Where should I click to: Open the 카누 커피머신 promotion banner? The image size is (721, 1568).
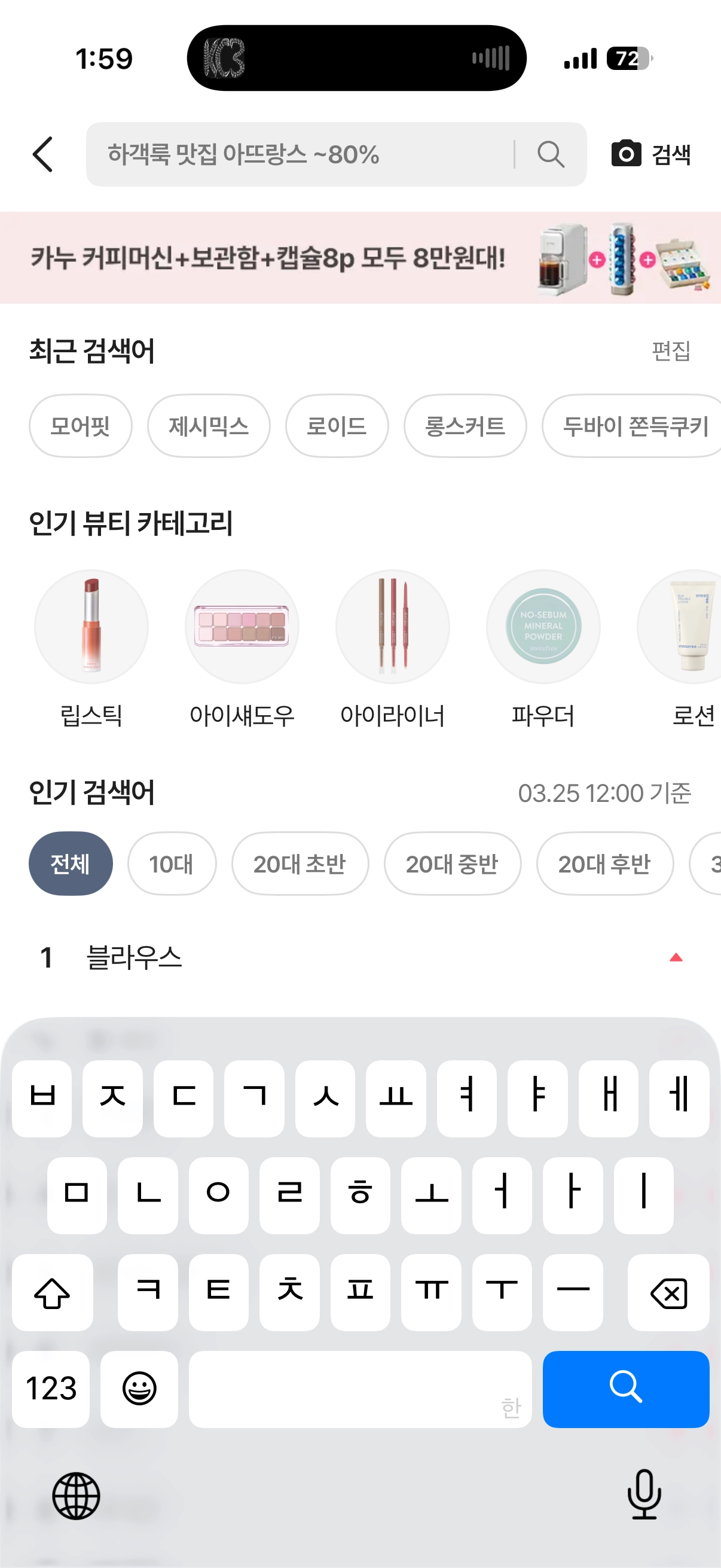click(360, 258)
